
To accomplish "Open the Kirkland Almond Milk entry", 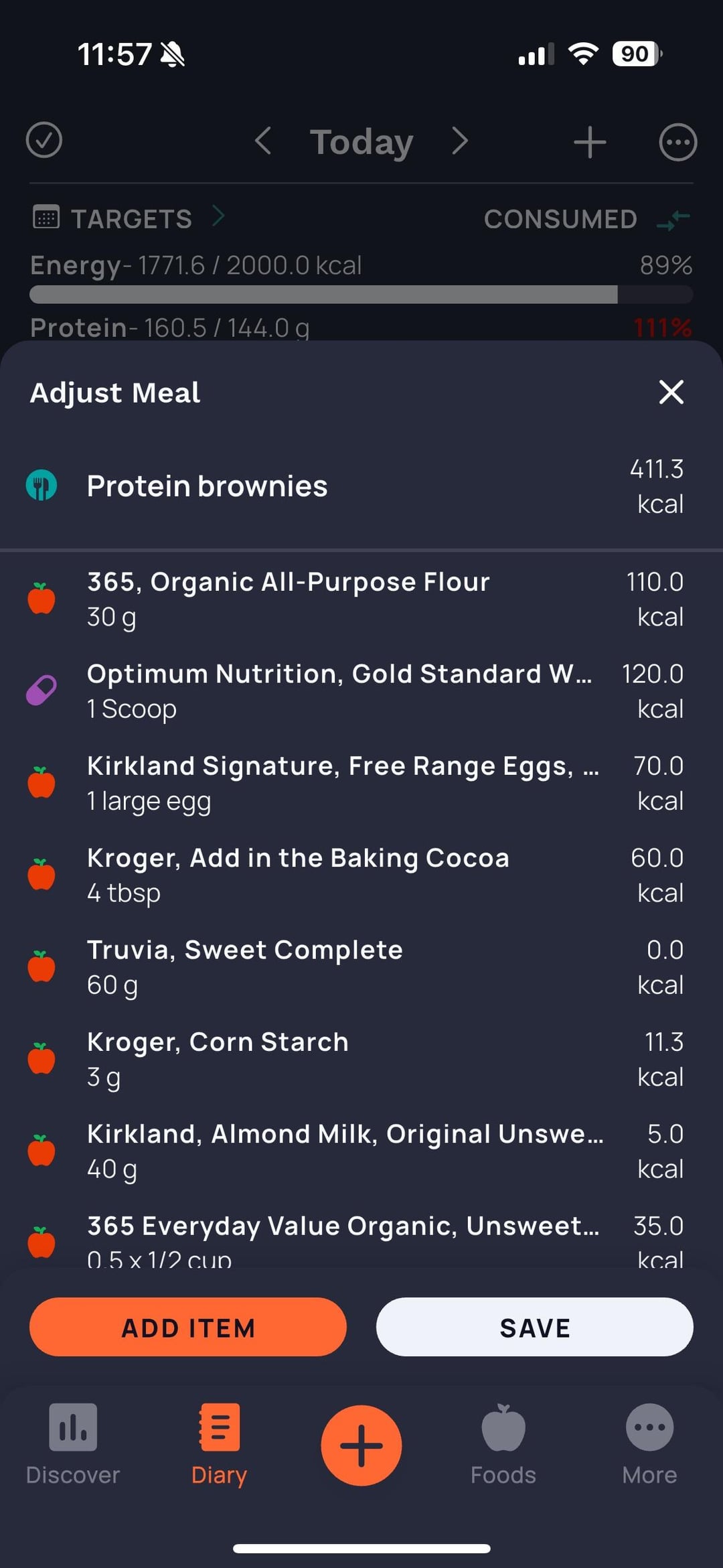I will click(x=361, y=1151).
